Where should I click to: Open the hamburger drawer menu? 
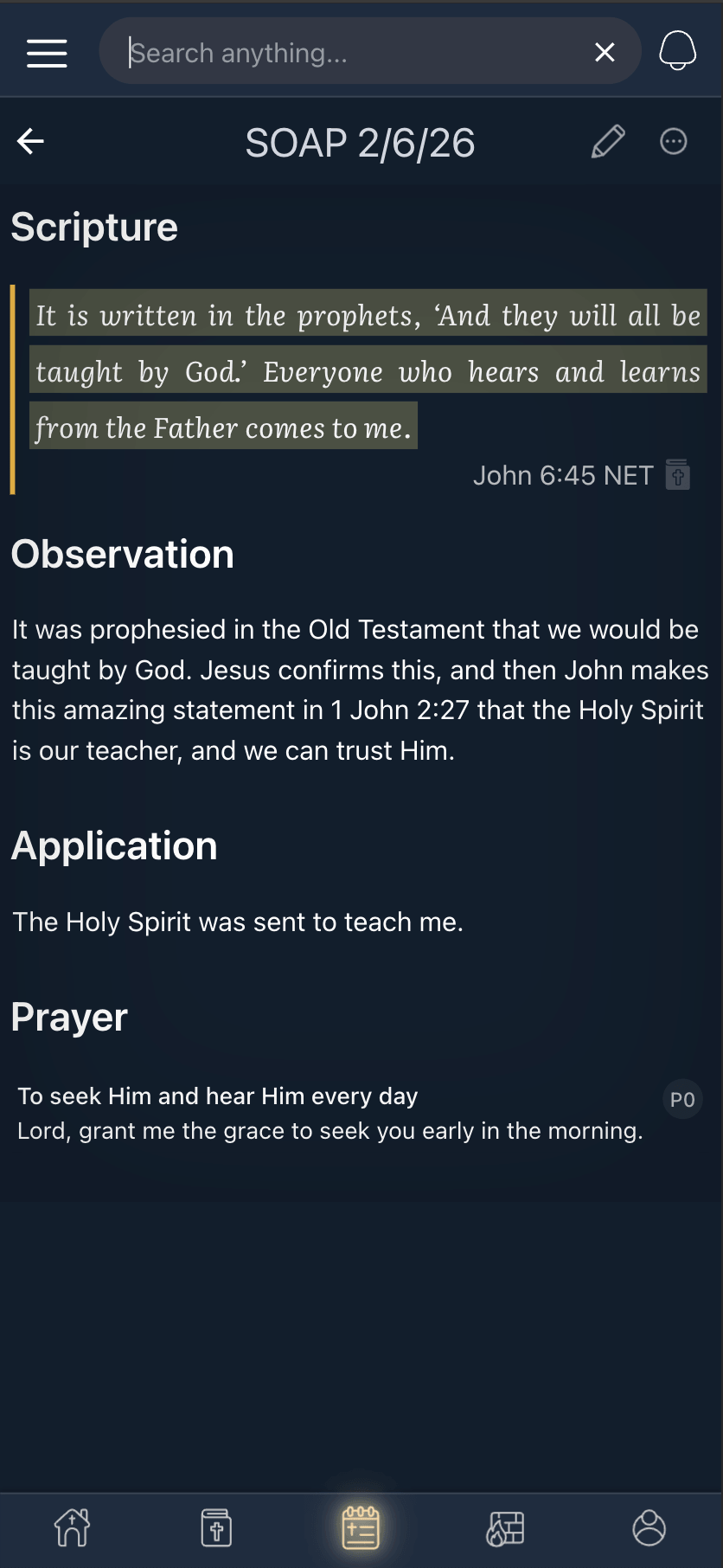pos(47,53)
